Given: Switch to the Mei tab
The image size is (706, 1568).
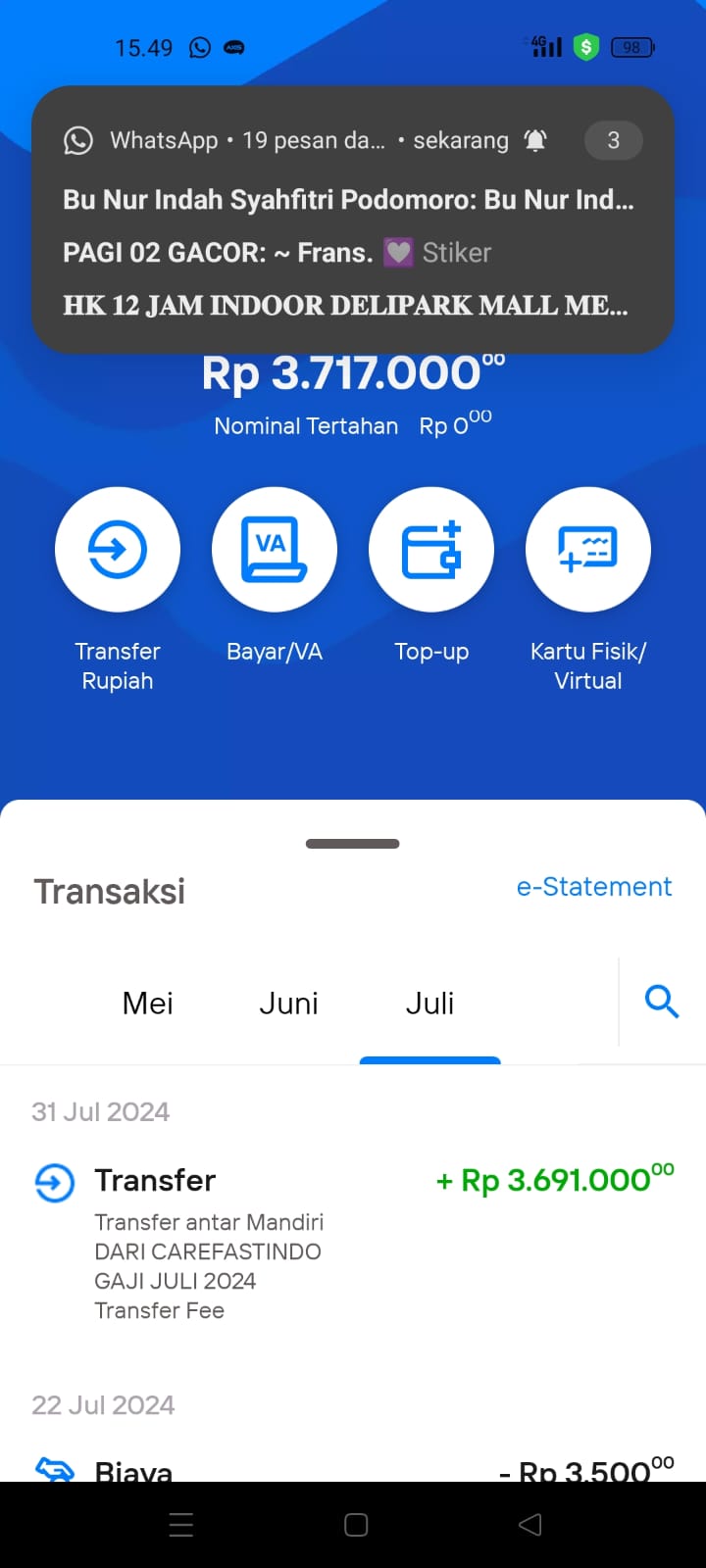Looking at the screenshot, I should point(148,1004).
